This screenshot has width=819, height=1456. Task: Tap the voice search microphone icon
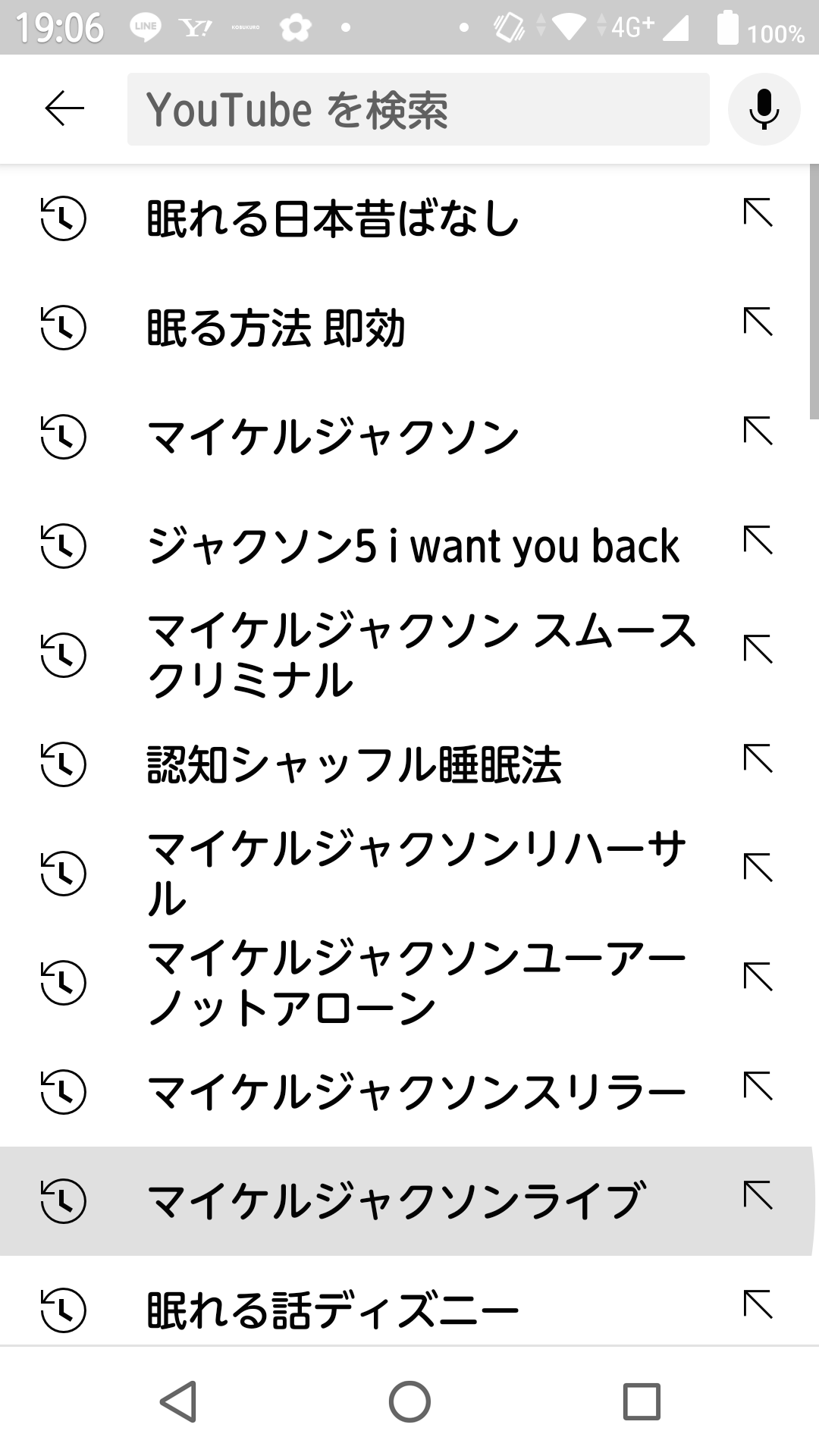click(763, 109)
